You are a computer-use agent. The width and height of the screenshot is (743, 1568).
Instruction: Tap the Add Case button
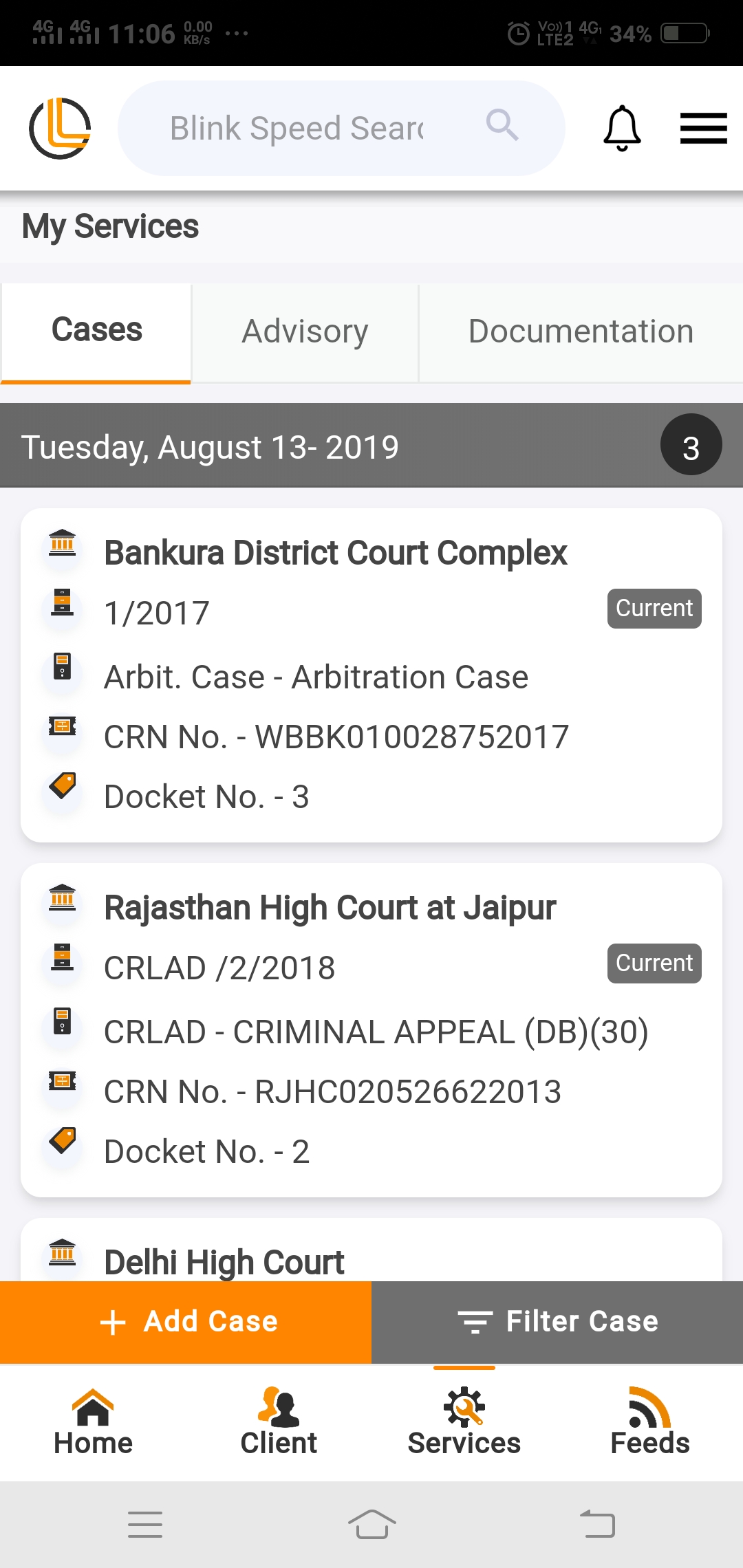pyautogui.click(x=186, y=1322)
